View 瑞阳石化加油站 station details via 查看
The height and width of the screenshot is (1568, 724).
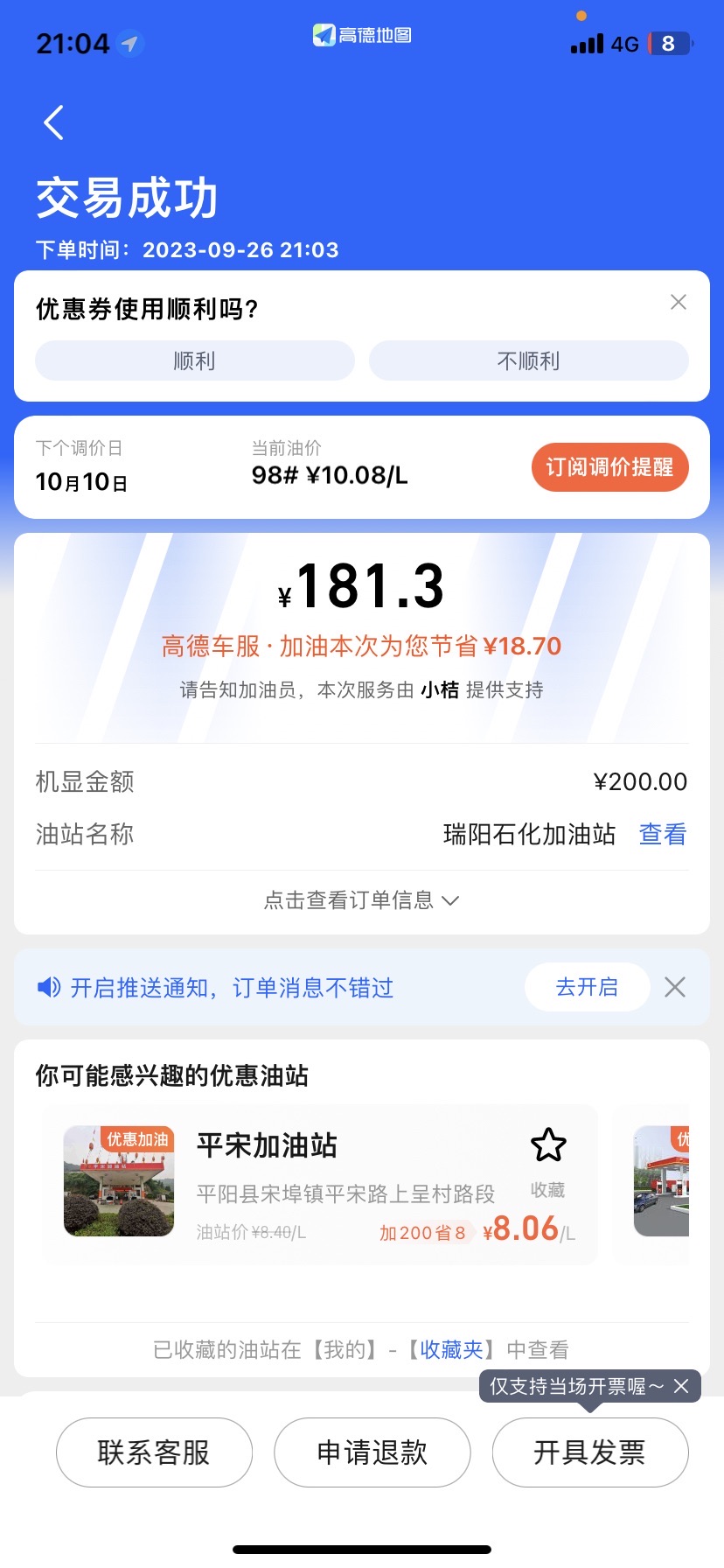point(662,834)
